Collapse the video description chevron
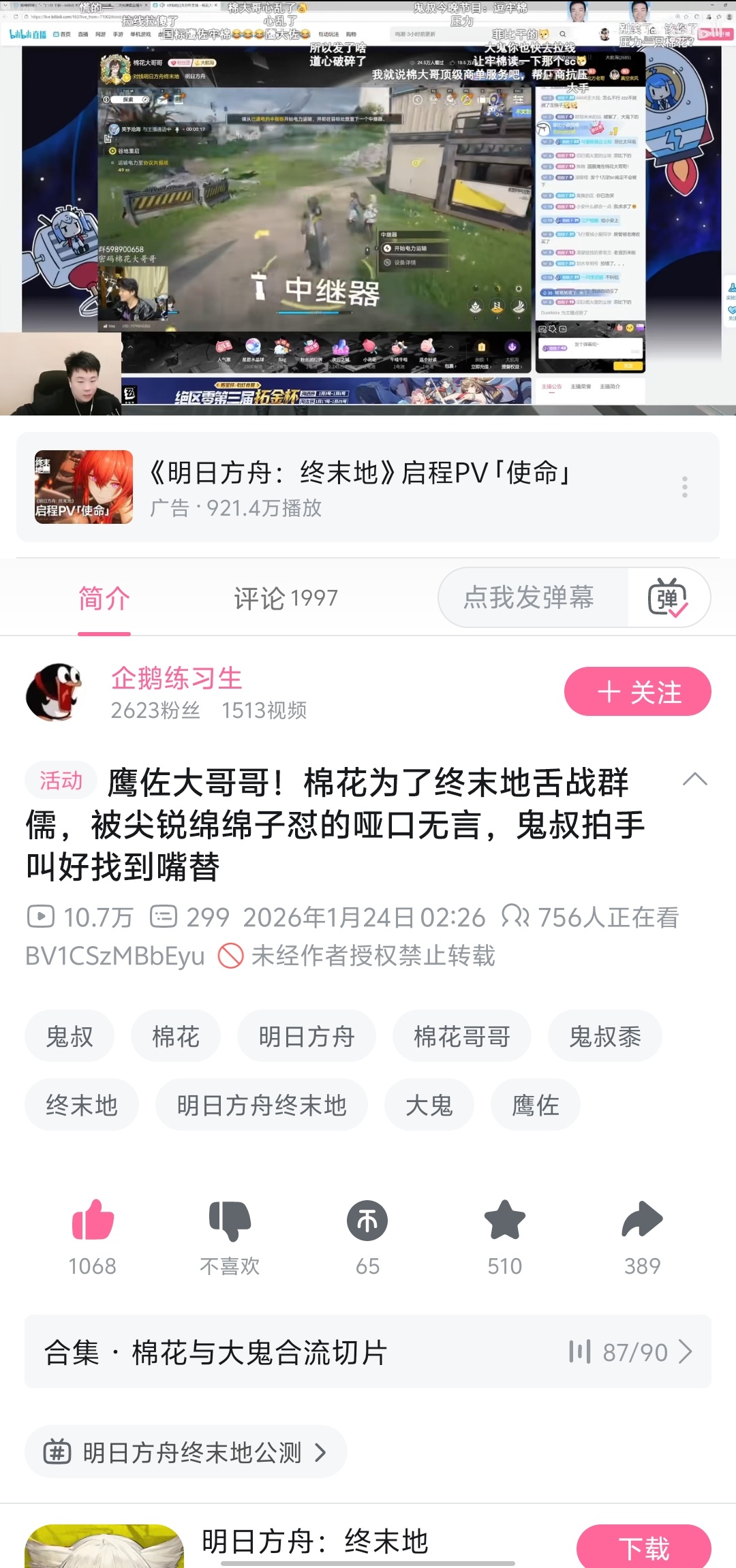Screen dimensions: 736x1568 (694, 779)
